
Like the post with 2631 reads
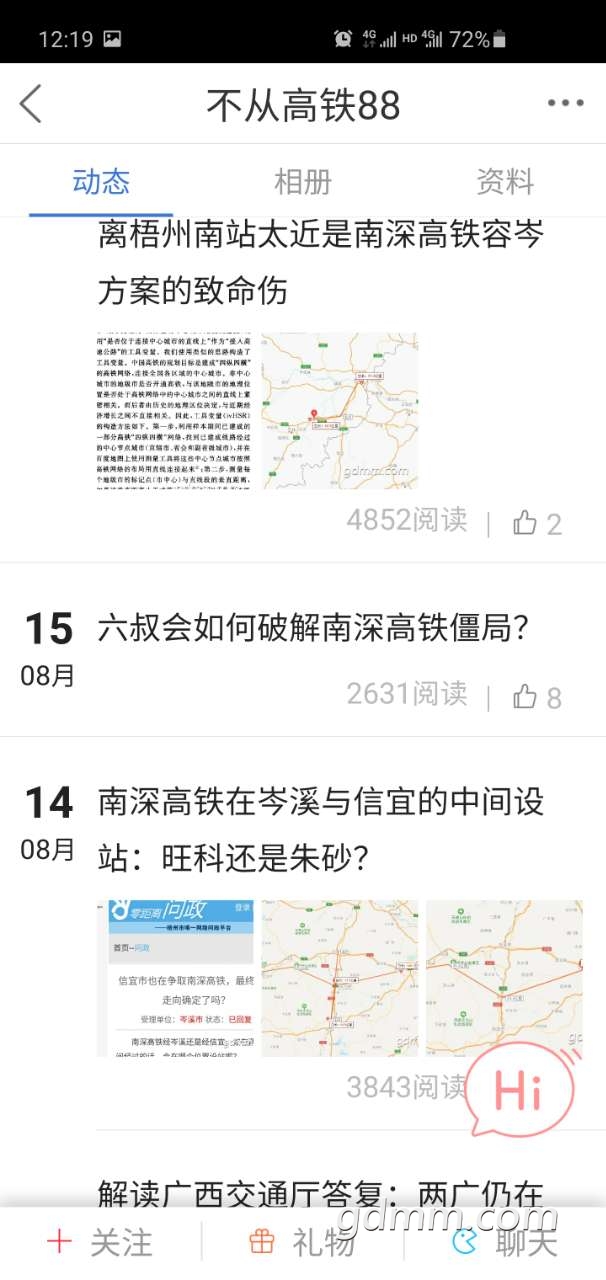pyautogui.click(x=537, y=696)
